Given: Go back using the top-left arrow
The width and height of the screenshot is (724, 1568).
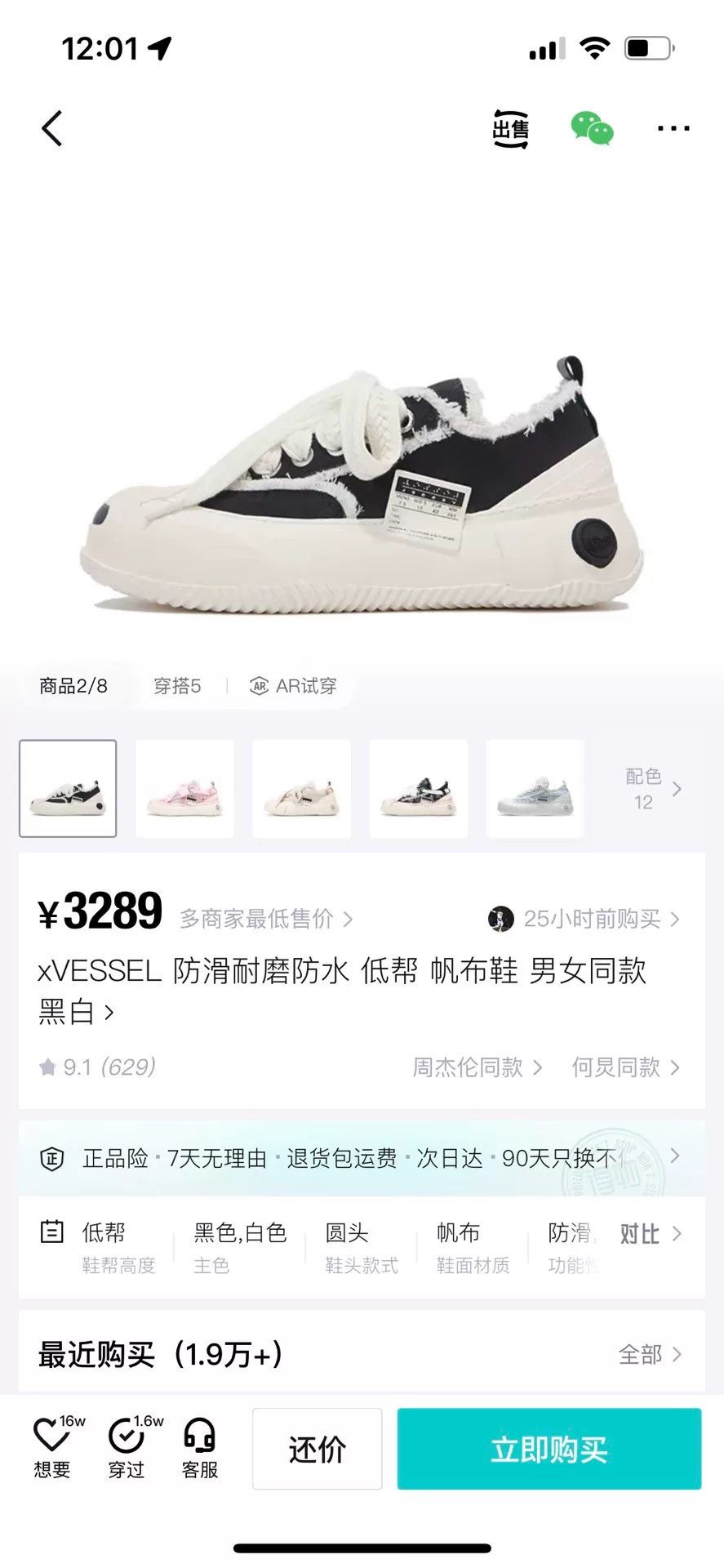Looking at the screenshot, I should point(52,129).
